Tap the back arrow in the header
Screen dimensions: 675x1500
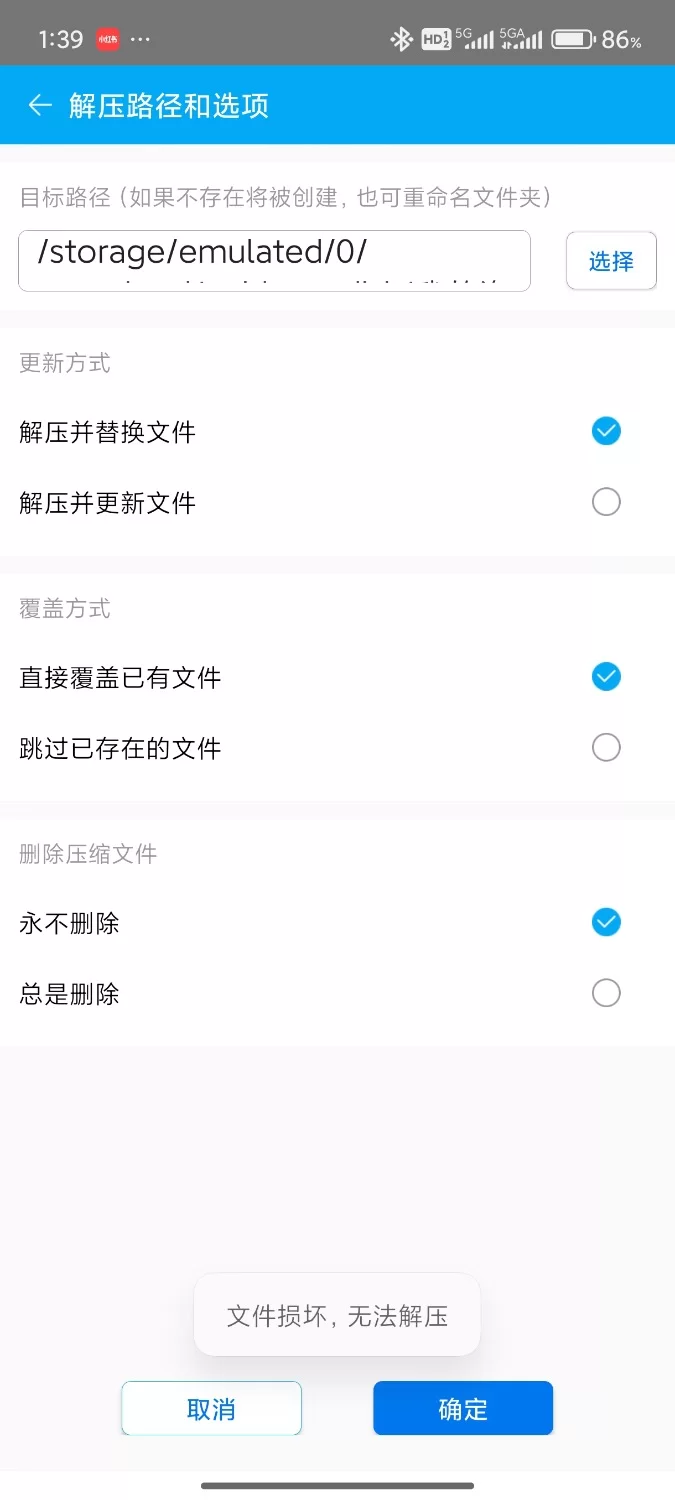click(x=40, y=106)
